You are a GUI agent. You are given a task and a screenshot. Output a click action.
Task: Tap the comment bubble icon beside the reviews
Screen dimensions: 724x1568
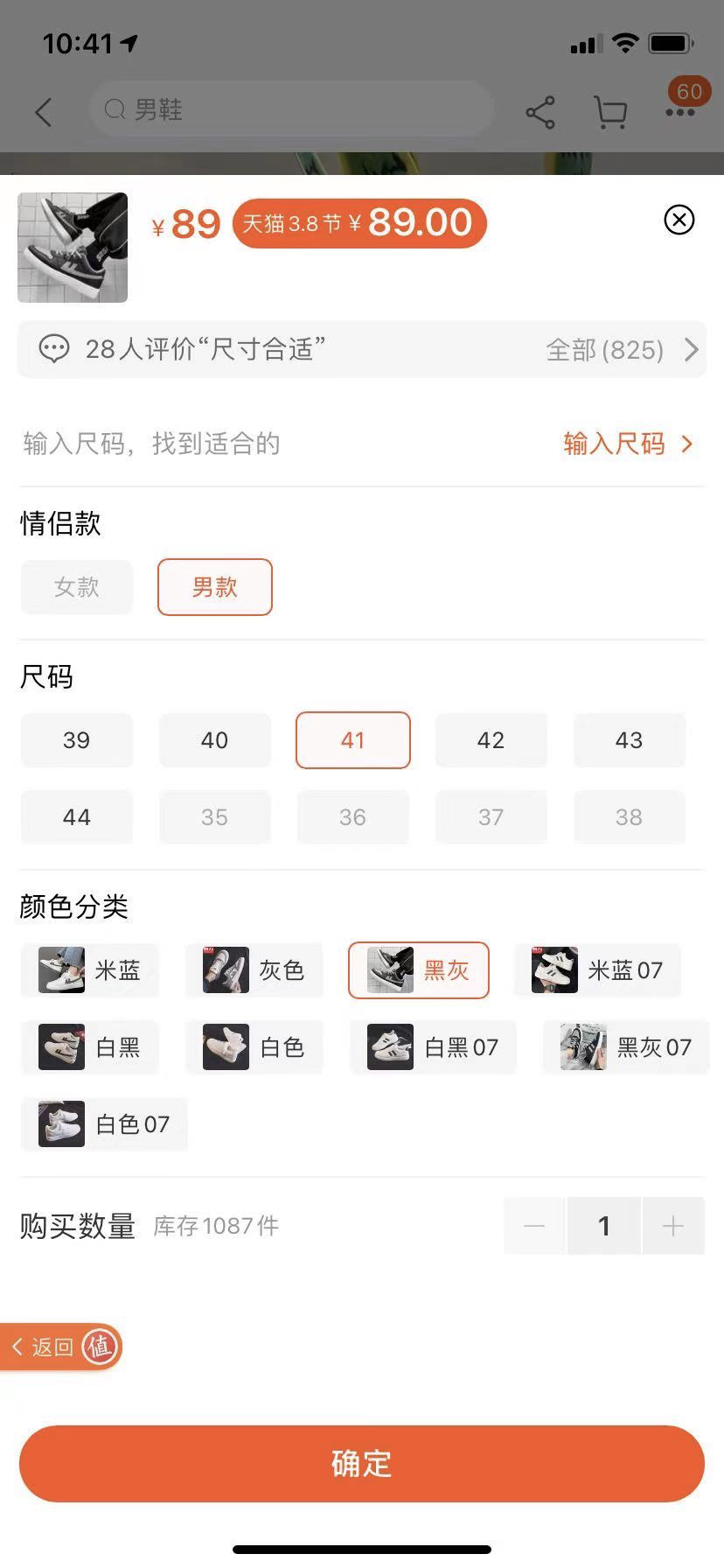(56, 349)
